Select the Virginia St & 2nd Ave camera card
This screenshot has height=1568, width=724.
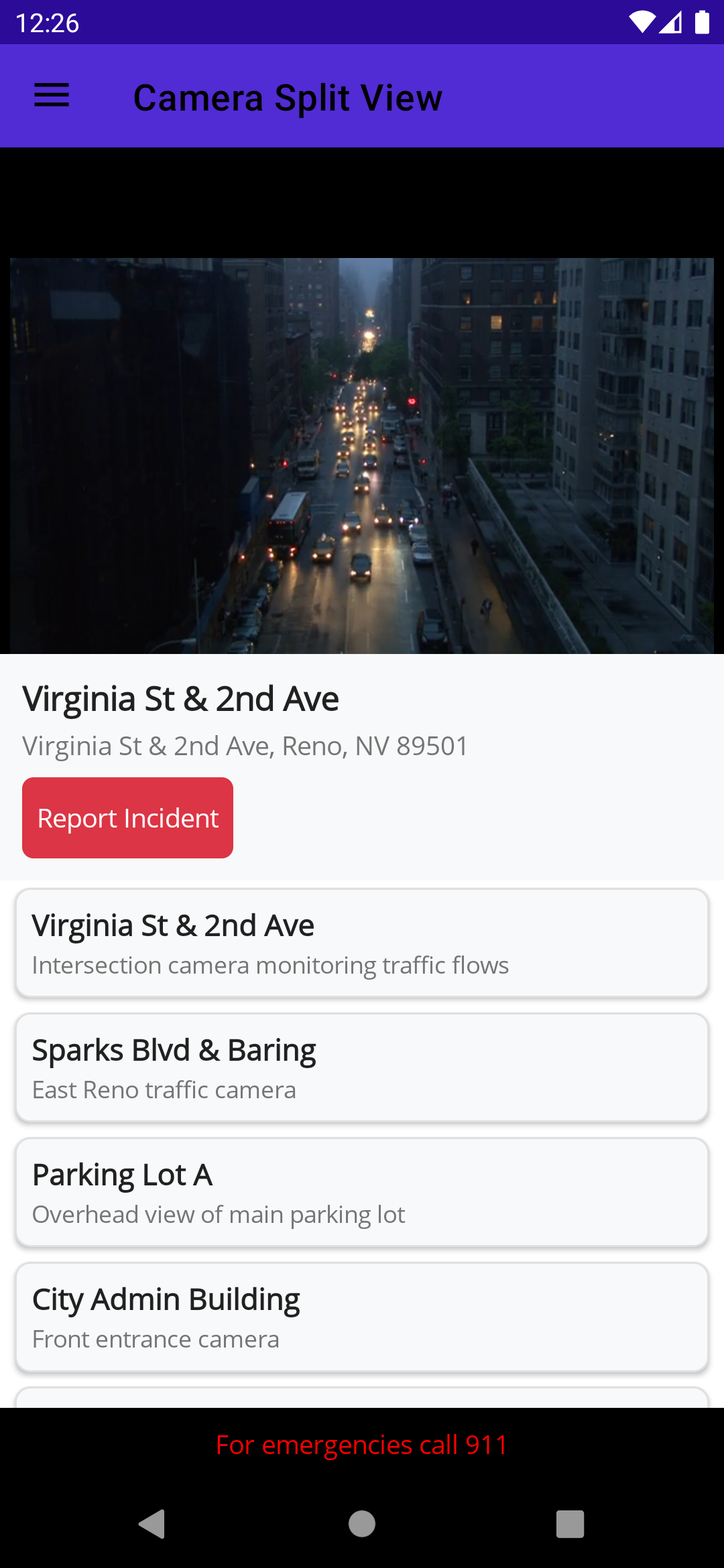[x=362, y=943]
